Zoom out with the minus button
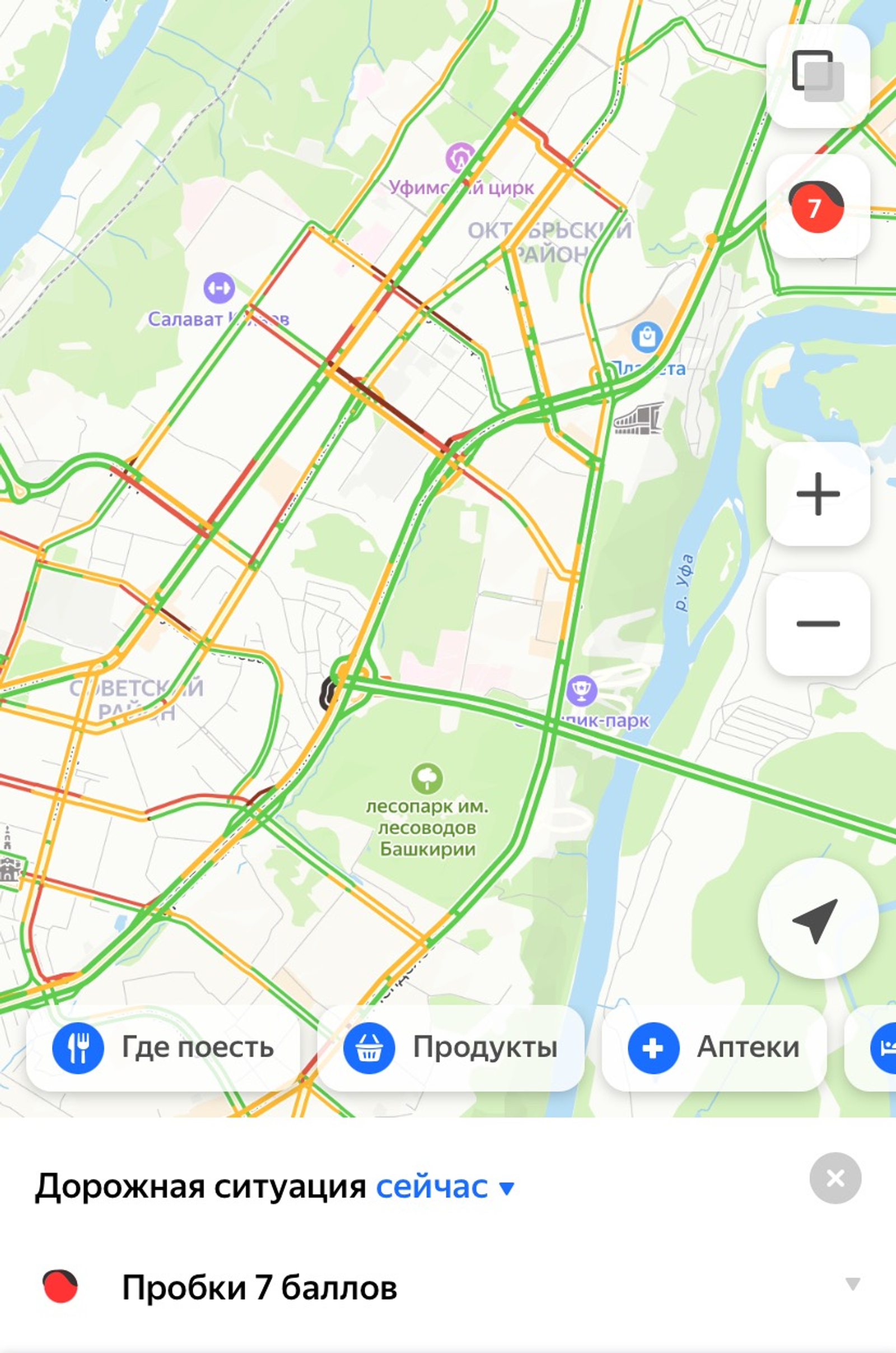The width and height of the screenshot is (896, 1353). [818, 624]
